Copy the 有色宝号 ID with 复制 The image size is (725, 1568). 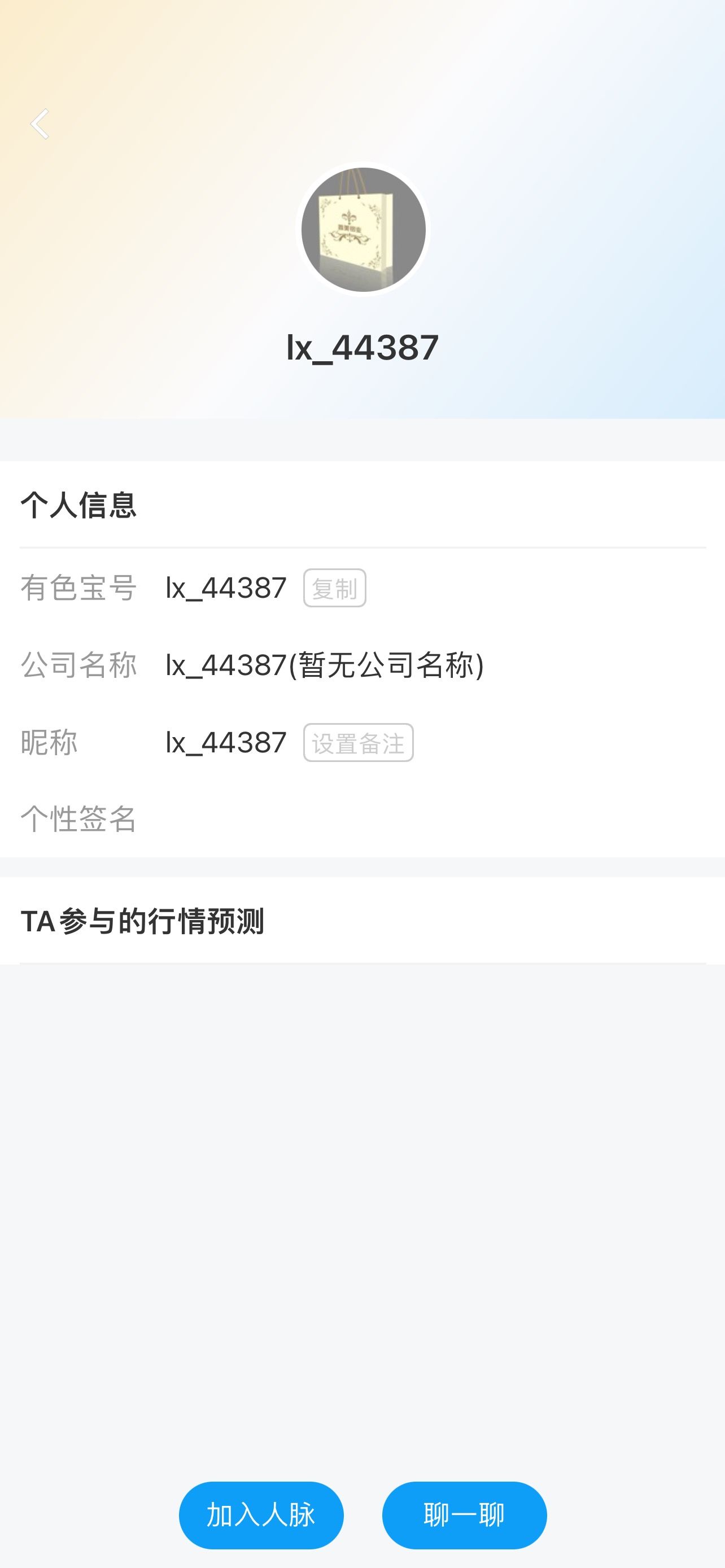click(x=335, y=588)
